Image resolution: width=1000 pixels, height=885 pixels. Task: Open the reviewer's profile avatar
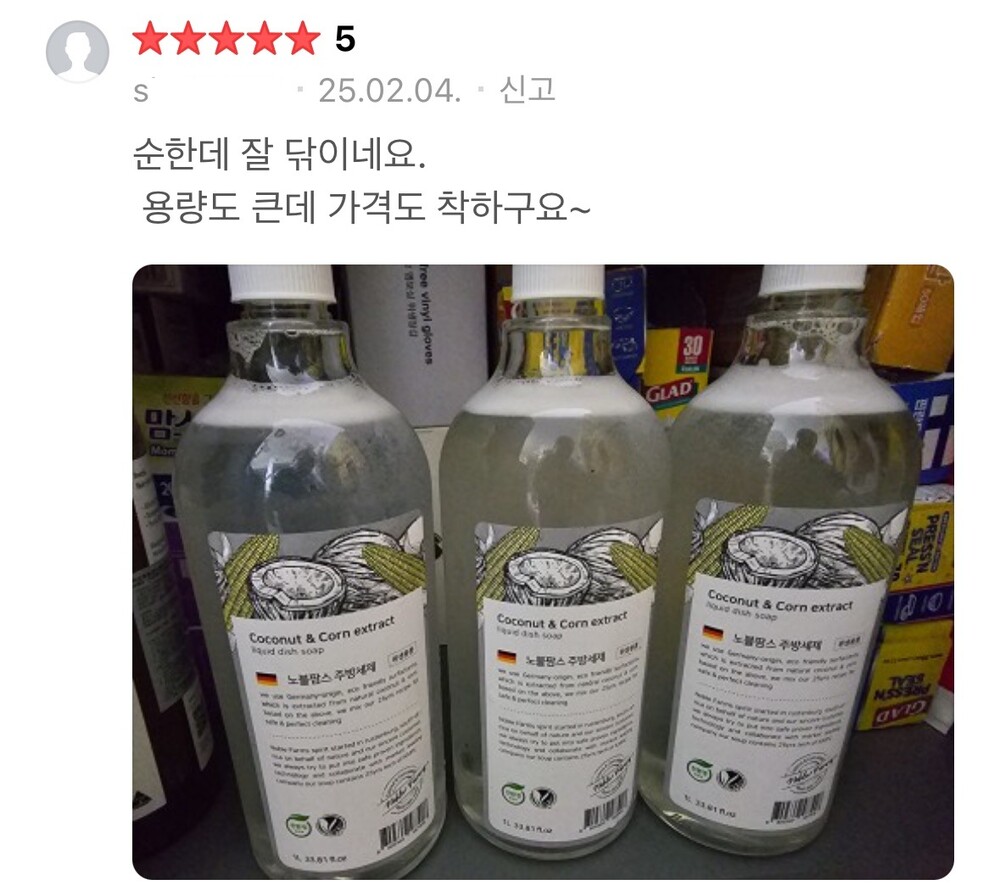[x=77, y=52]
